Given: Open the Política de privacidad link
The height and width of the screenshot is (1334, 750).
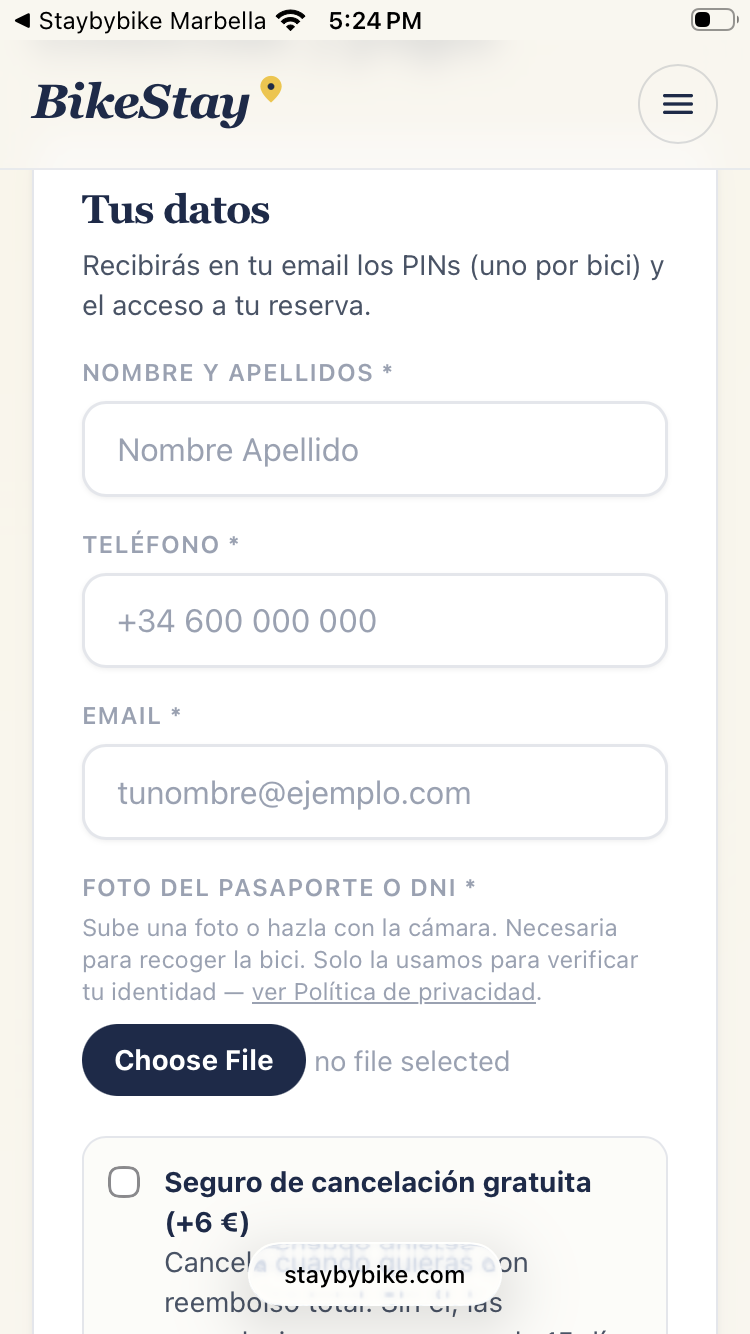Looking at the screenshot, I should pos(394,992).
